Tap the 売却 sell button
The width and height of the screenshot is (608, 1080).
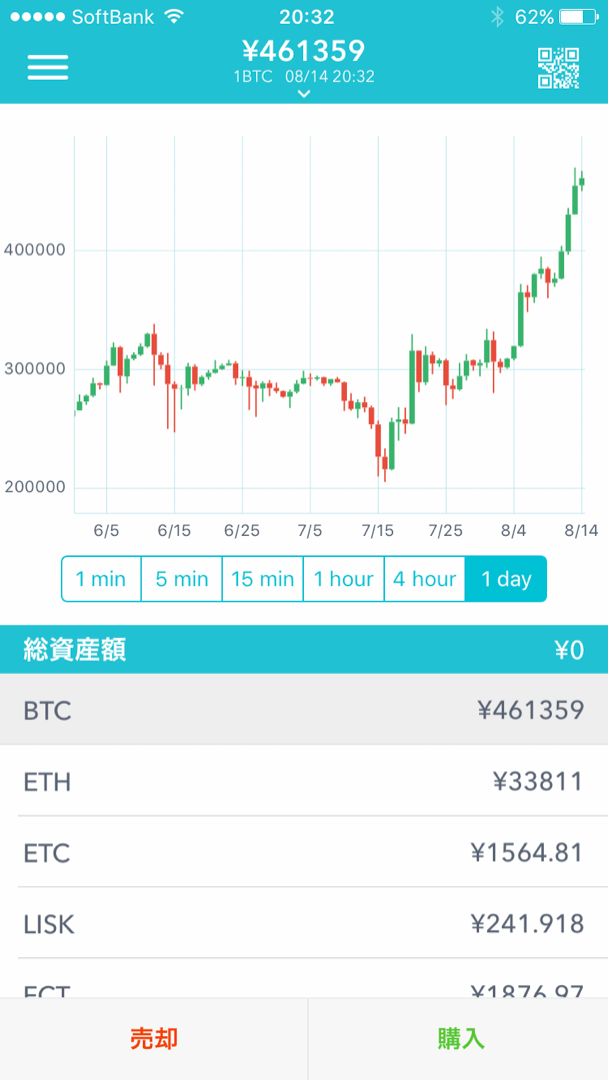point(154,1039)
